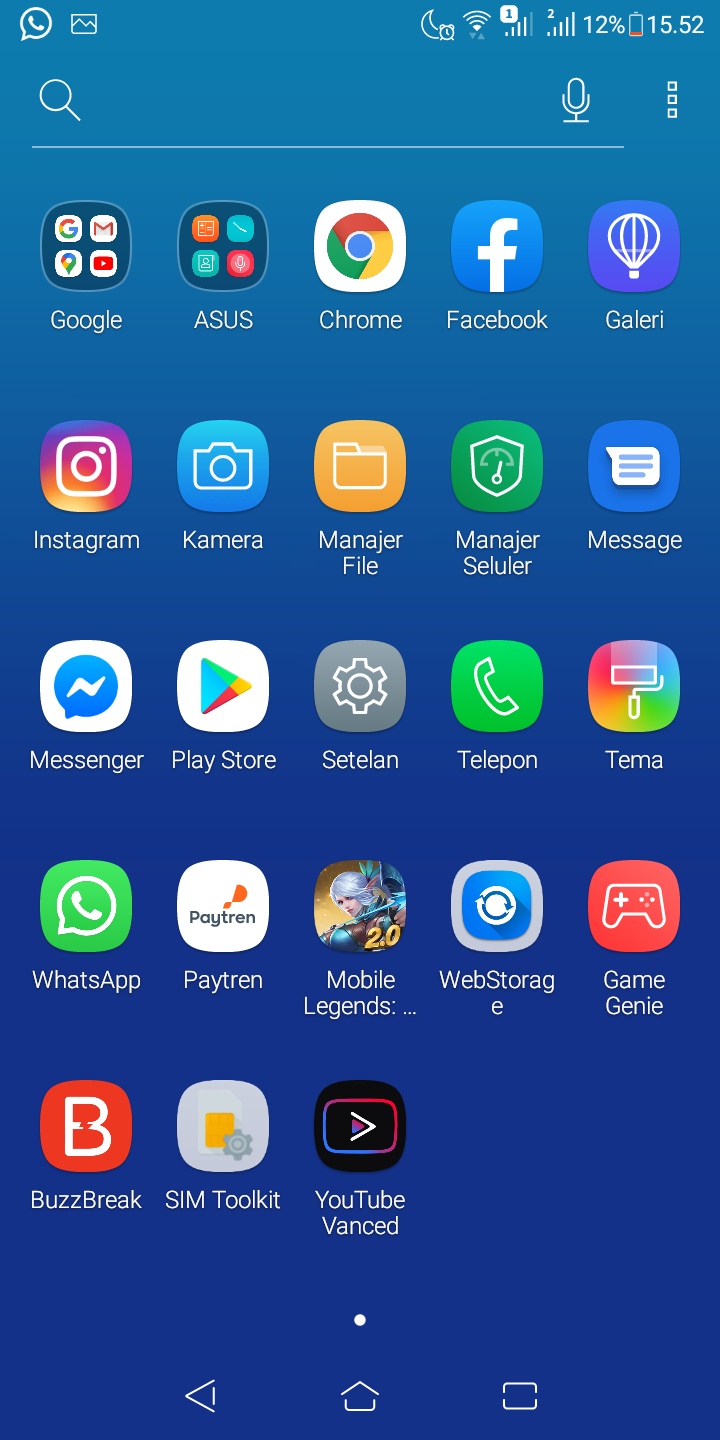Open YouTube Vanced

click(360, 1126)
